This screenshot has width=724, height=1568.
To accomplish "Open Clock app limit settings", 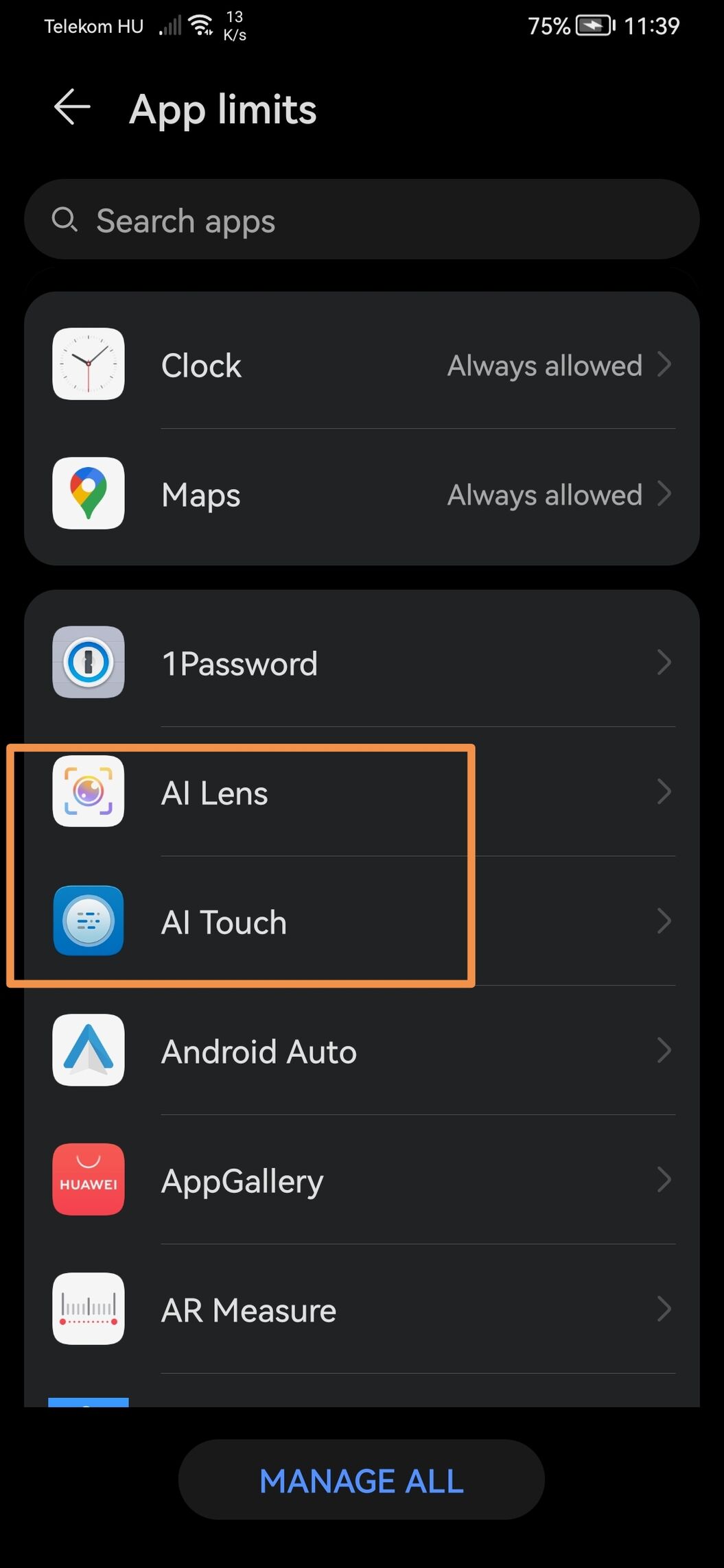I will (x=362, y=364).
